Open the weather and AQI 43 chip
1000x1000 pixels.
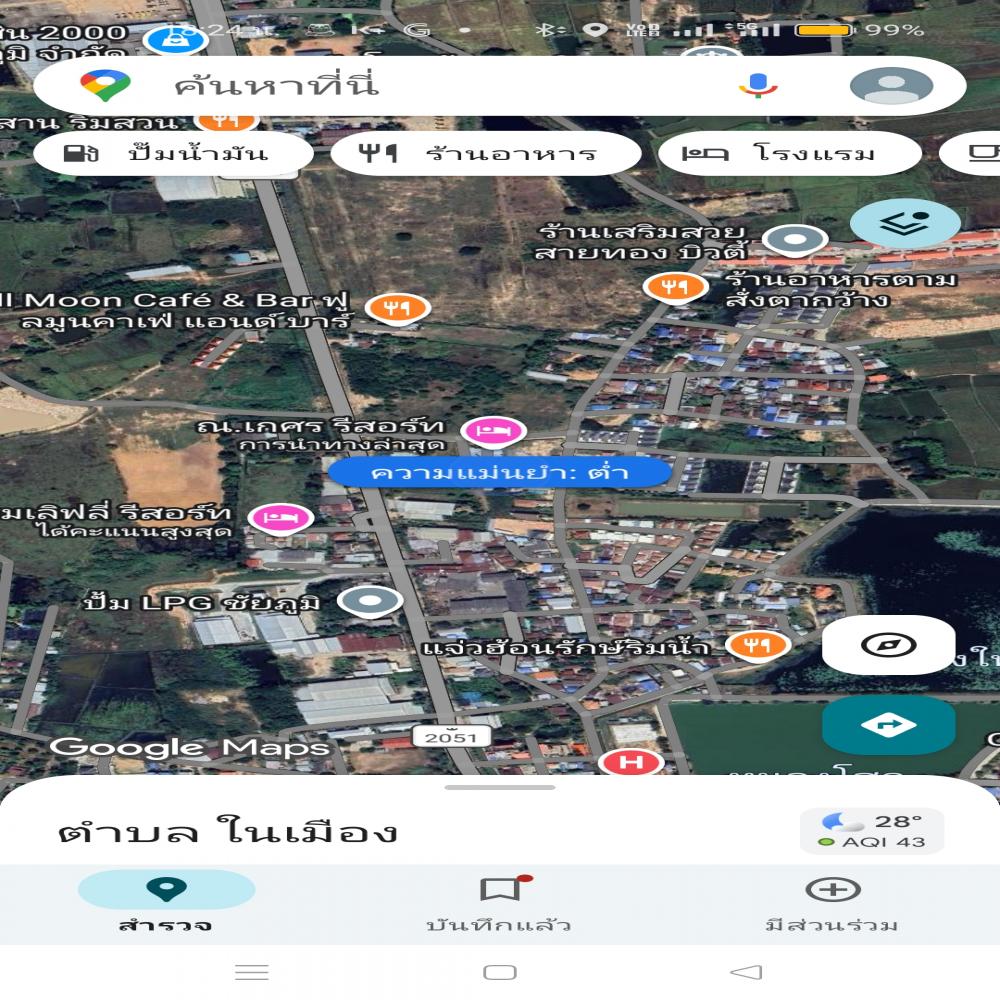click(x=871, y=831)
